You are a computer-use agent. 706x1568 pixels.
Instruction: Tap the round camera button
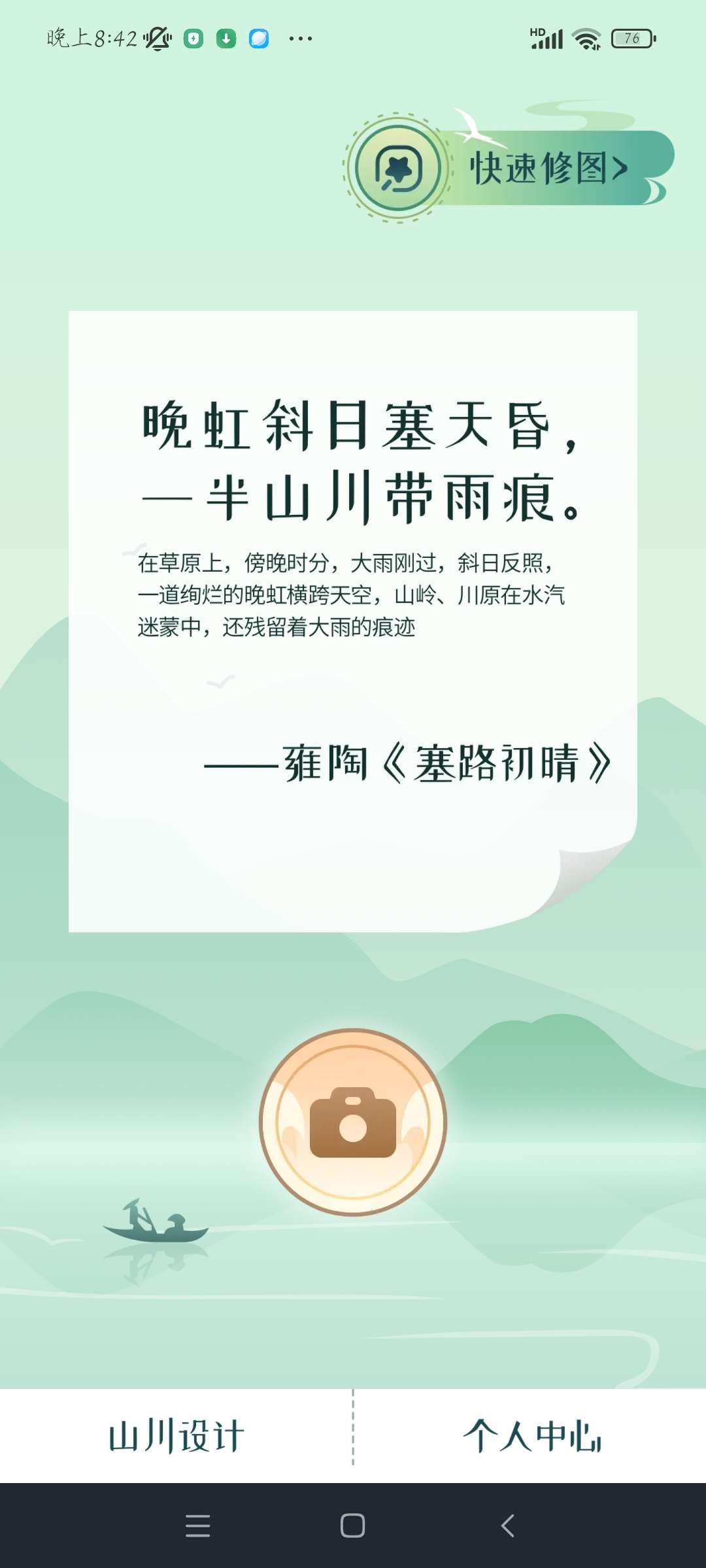click(x=353, y=1122)
